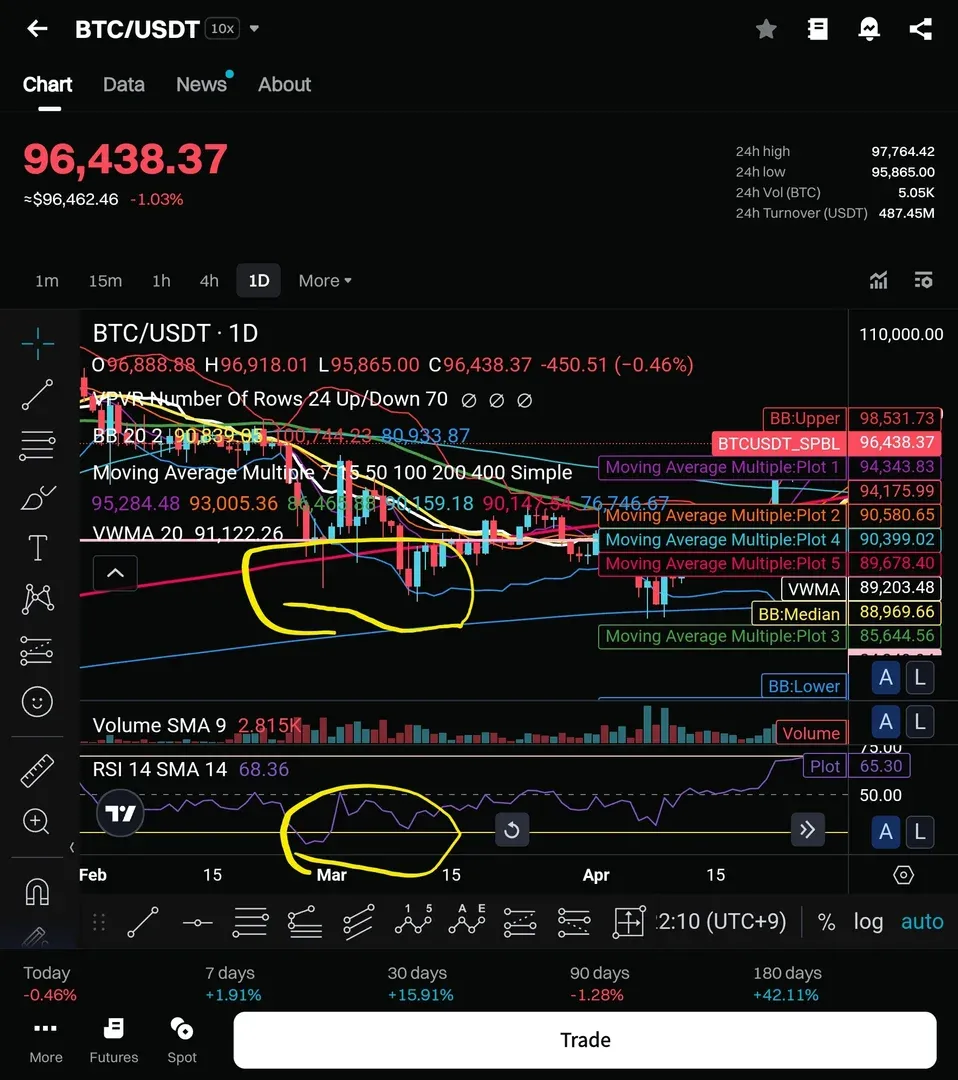The width and height of the screenshot is (958, 1080).
Task: Jump to the latest candle
Action: 807,830
